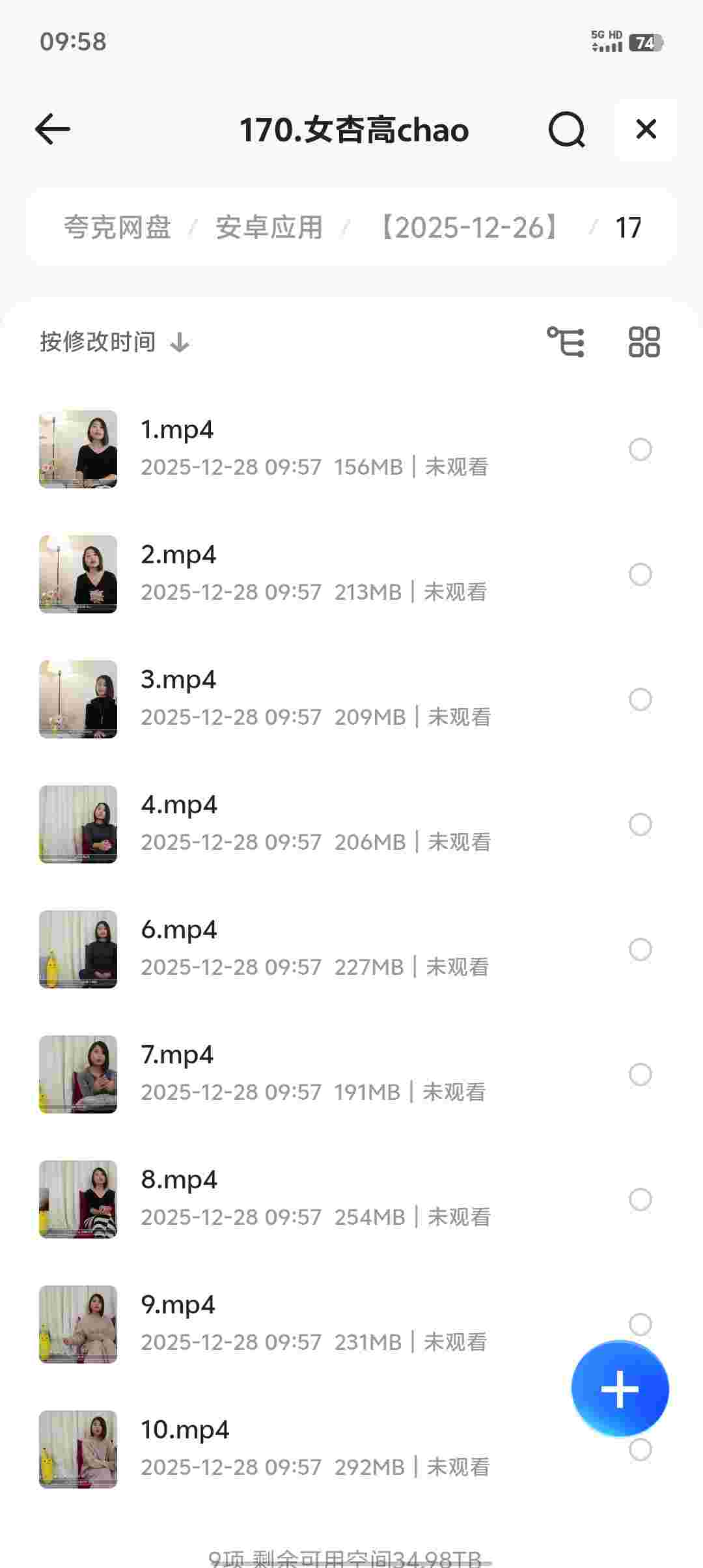Close the folder with the X button

click(646, 129)
